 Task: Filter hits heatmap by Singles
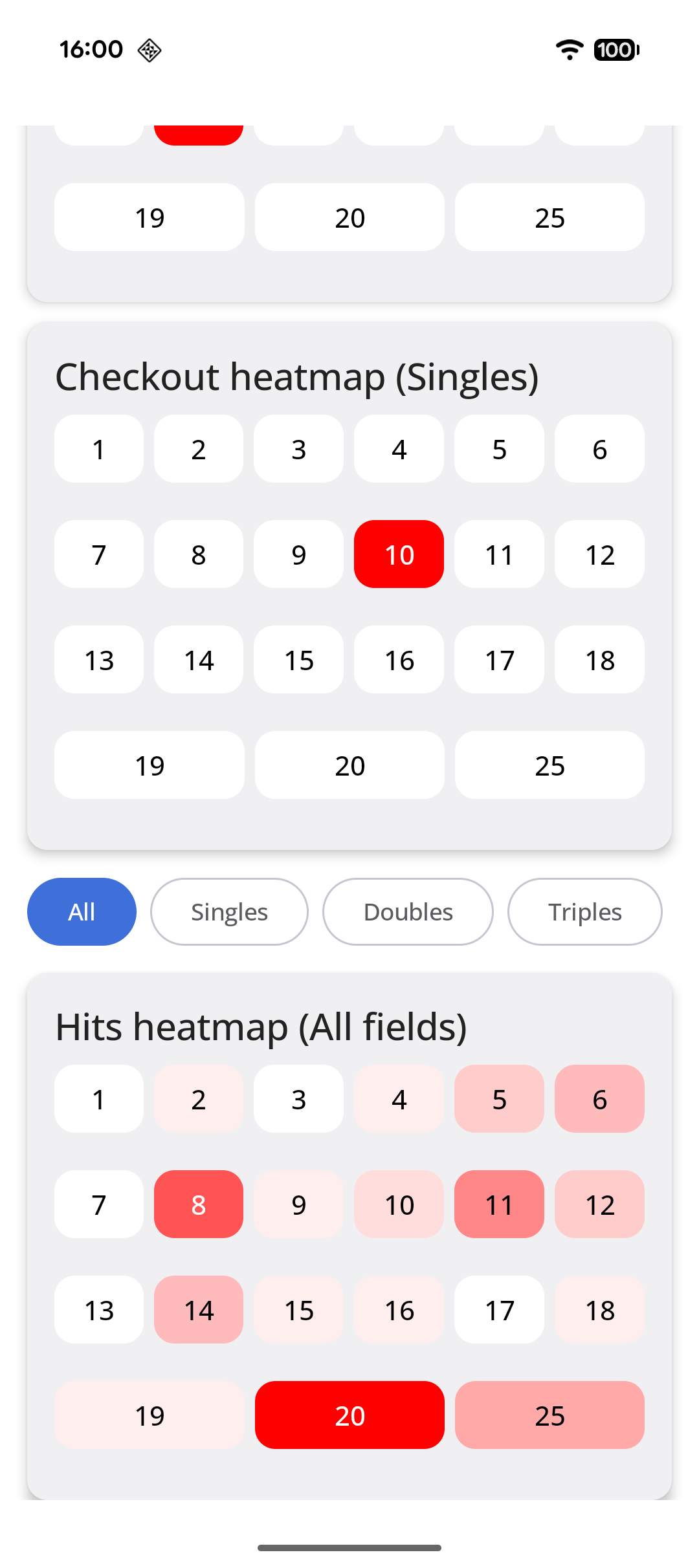pos(229,911)
